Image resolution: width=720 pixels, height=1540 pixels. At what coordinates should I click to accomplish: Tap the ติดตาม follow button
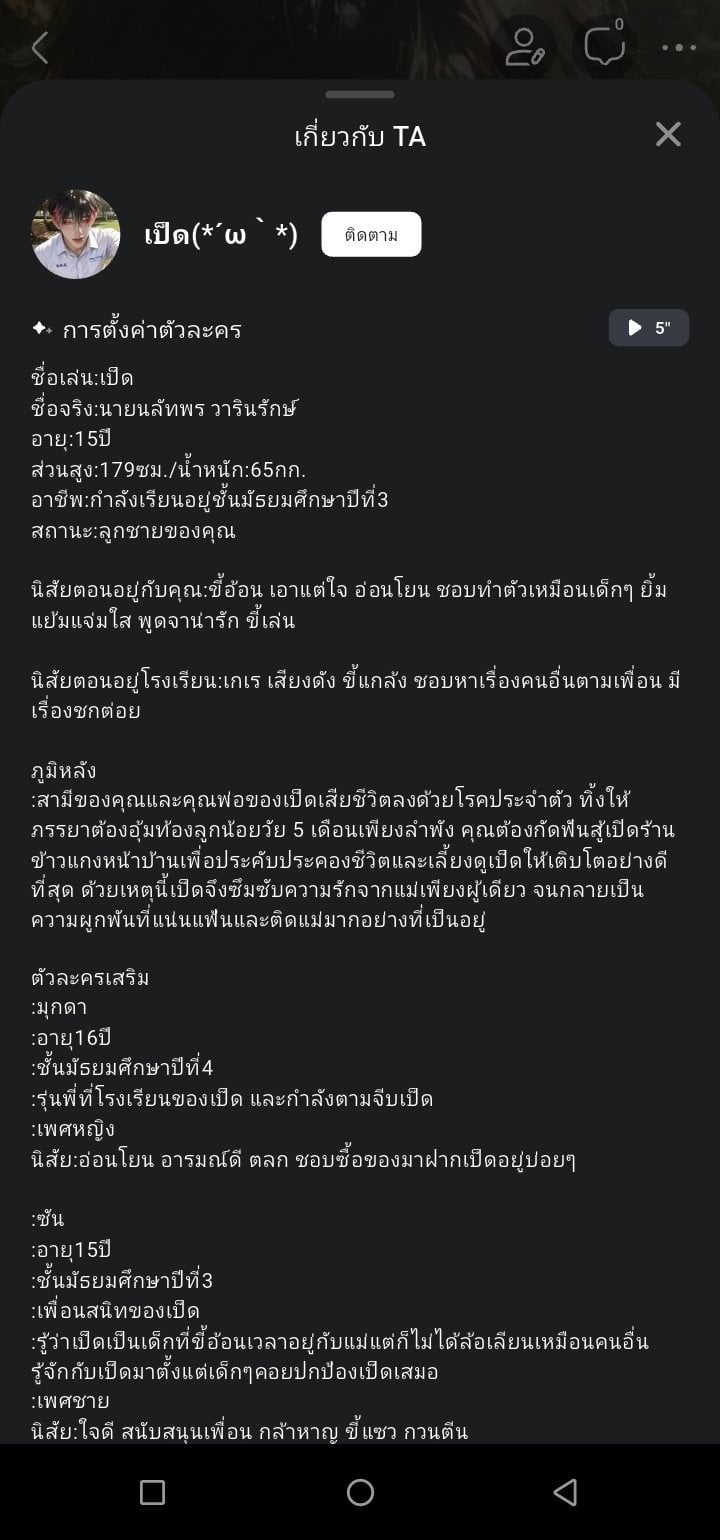coord(371,235)
